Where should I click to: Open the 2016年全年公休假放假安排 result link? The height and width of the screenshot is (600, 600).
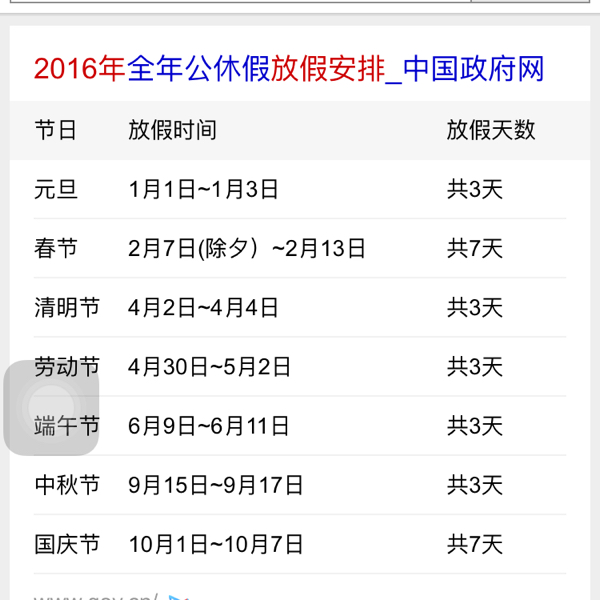[289, 69]
